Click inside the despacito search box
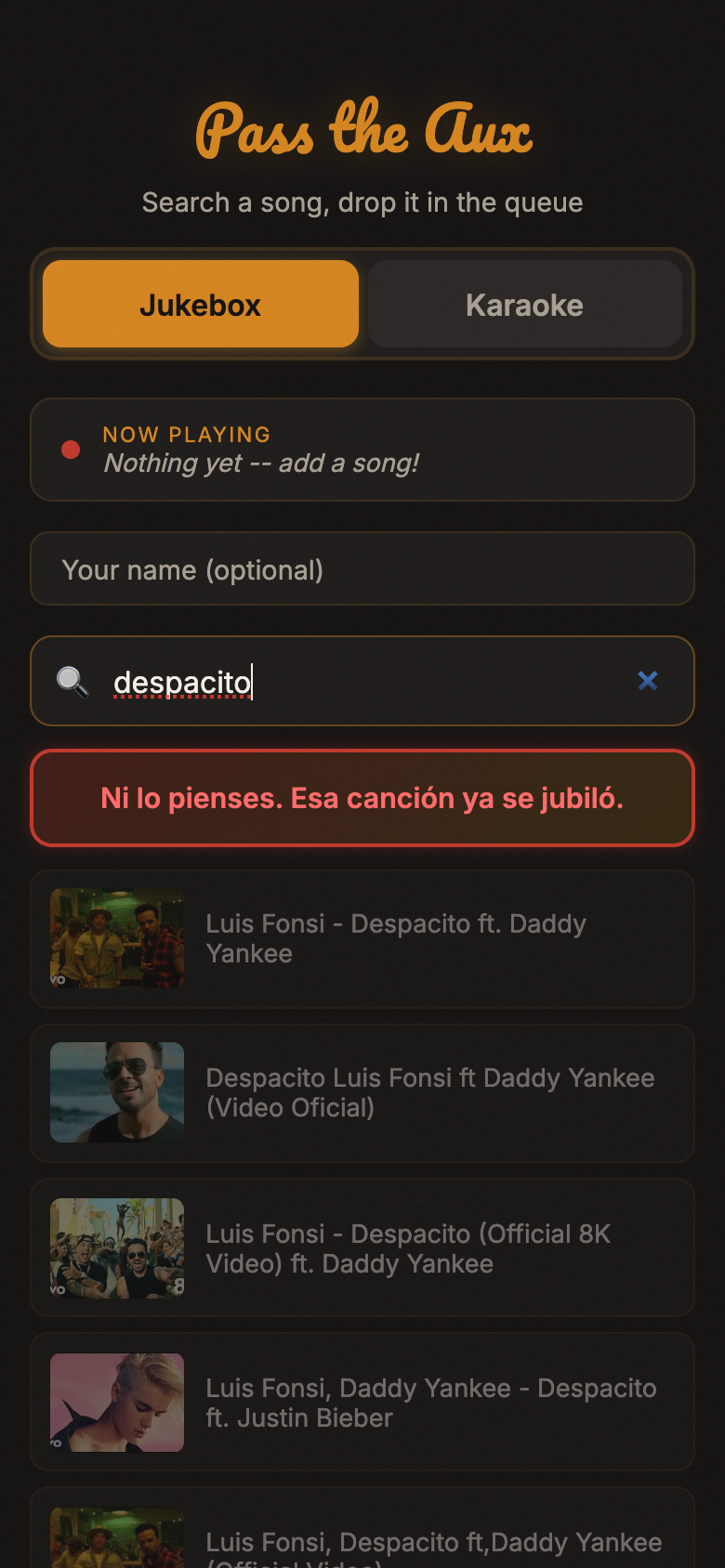Image resolution: width=725 pixels, height=1568 pixels. (x=362, y=681)
